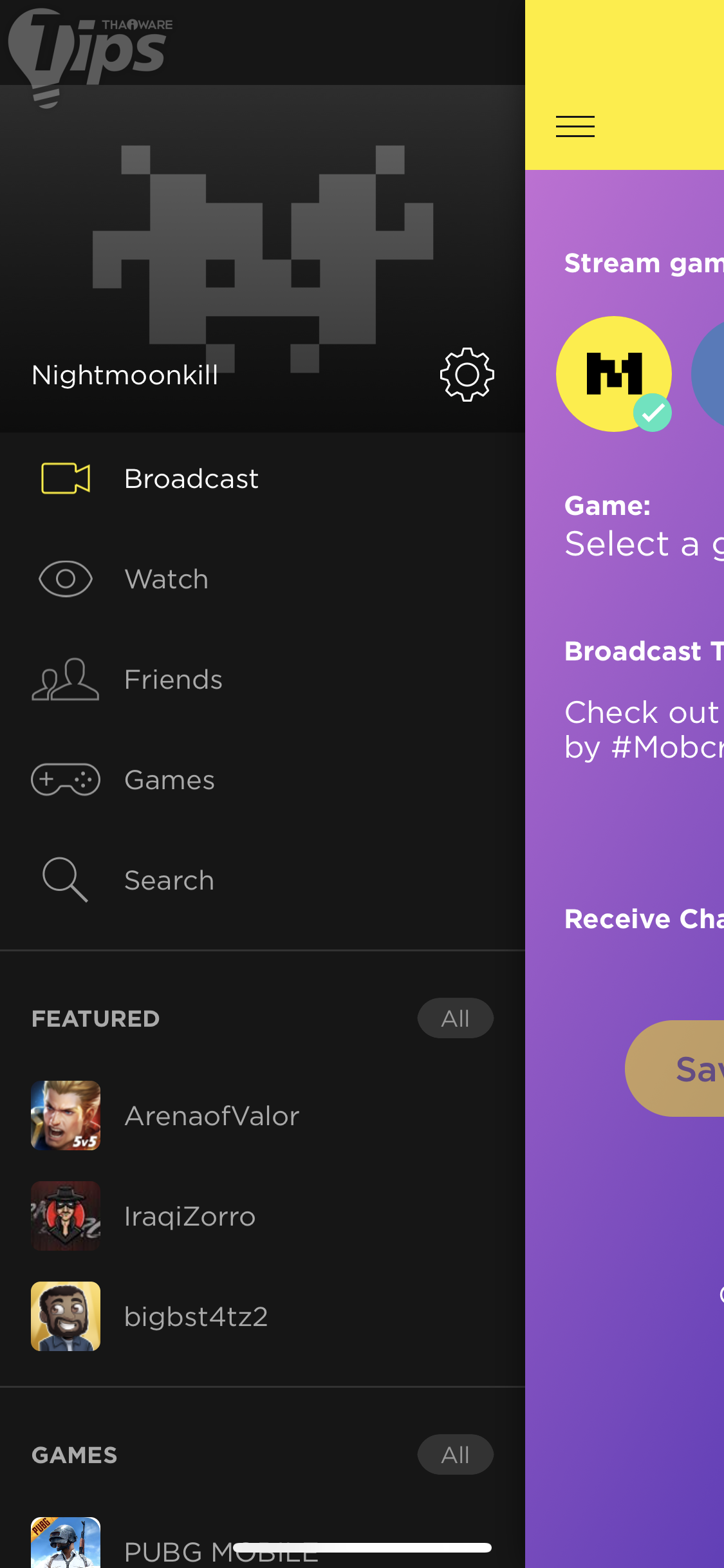724x1568 pixels.
Task: Open the settings gear icon
Action: [467, 375]
